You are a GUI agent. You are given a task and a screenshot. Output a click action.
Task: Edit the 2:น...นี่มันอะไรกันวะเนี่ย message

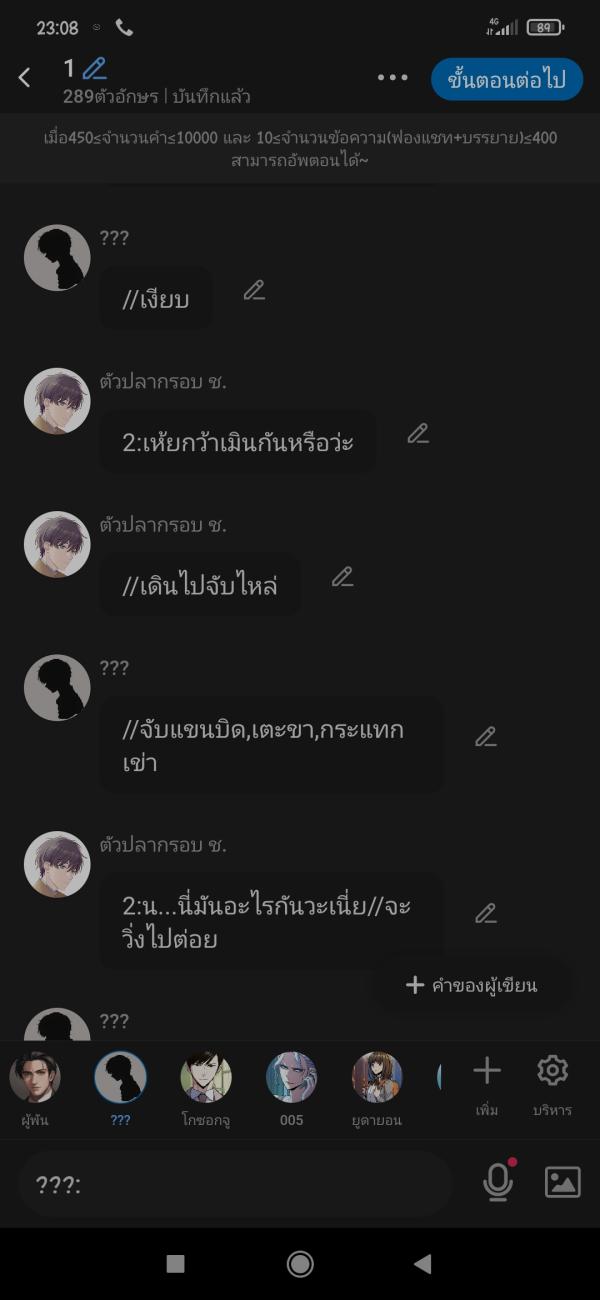click(485, 913)
